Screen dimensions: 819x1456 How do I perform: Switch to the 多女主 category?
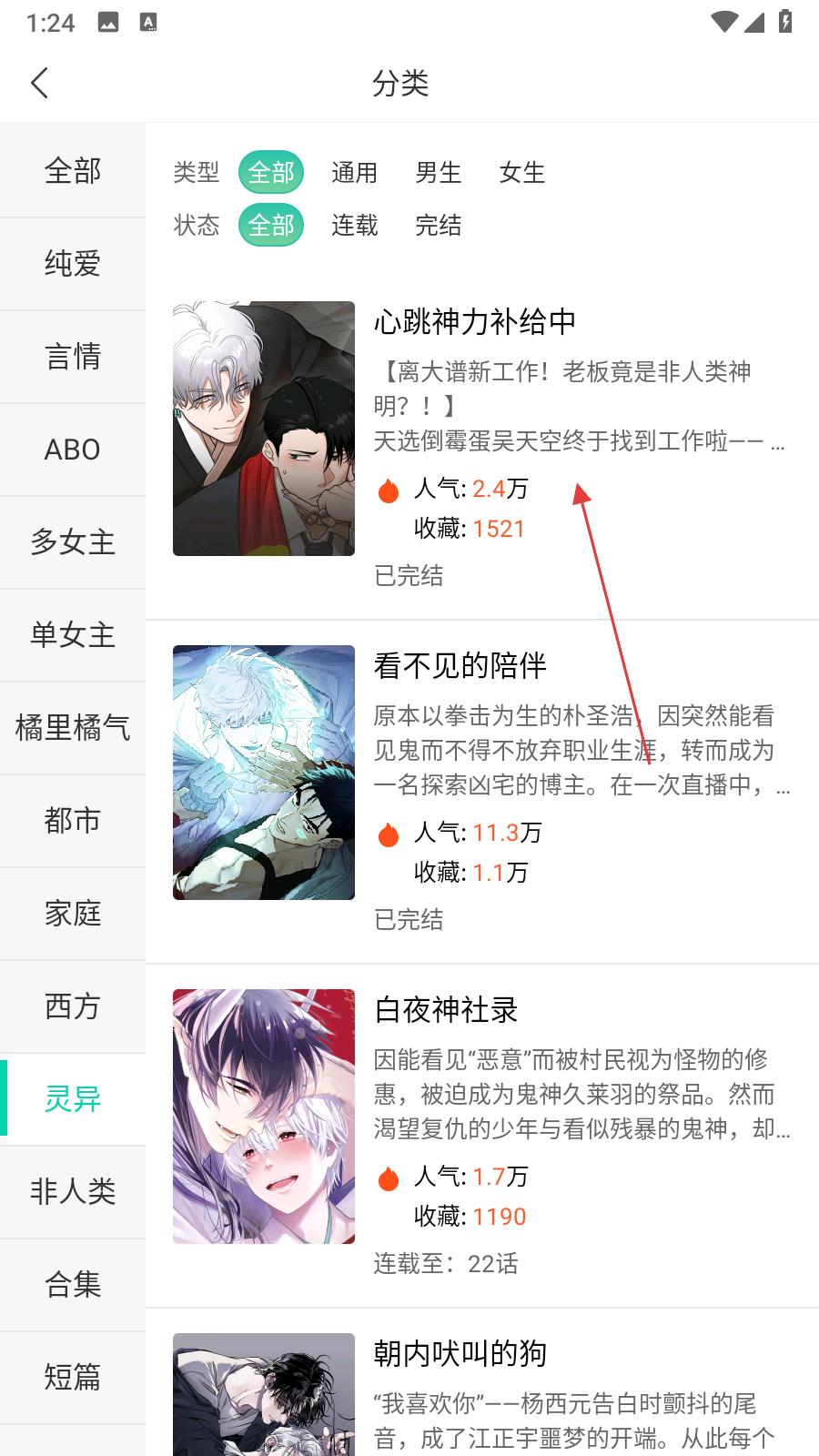(x=73, y=542)
